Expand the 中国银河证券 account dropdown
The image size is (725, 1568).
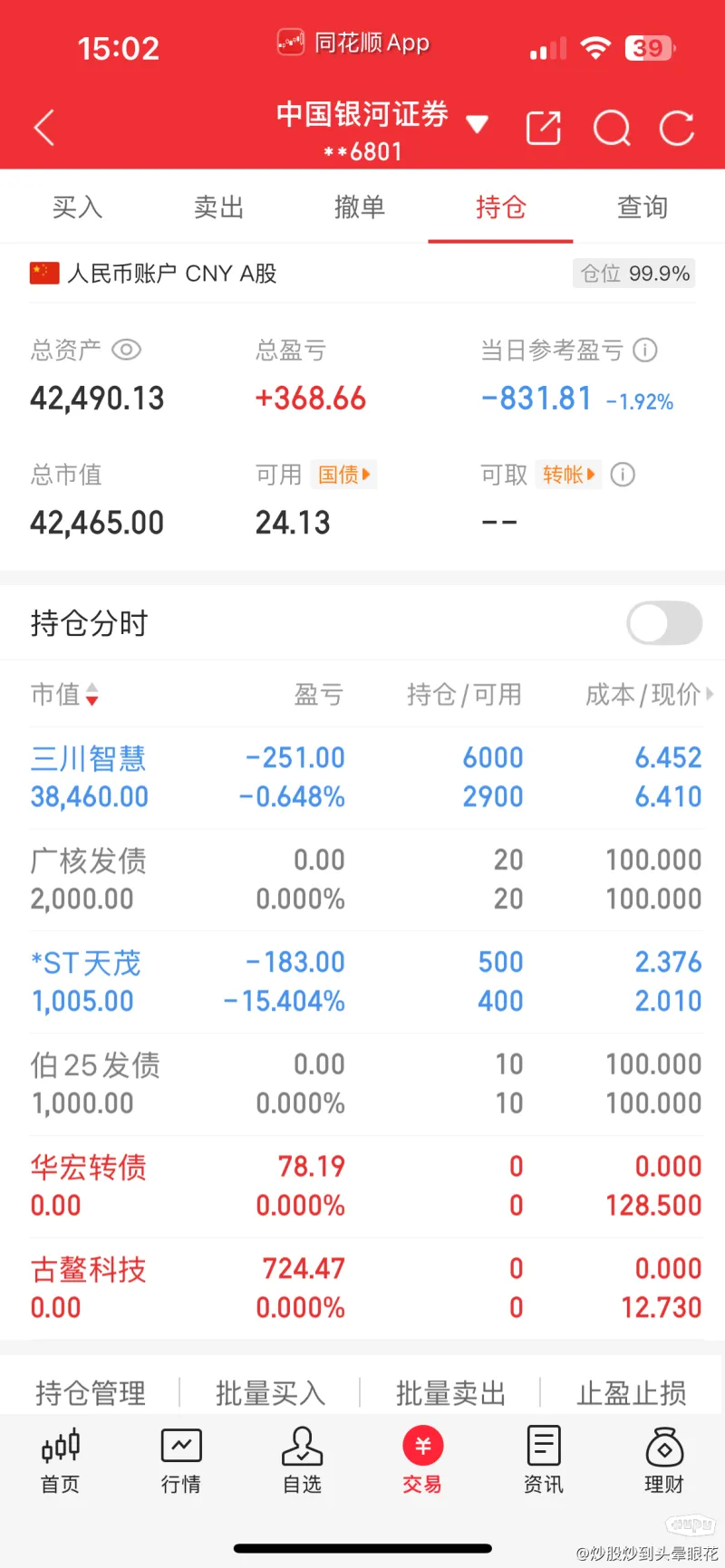pos(477,125)
